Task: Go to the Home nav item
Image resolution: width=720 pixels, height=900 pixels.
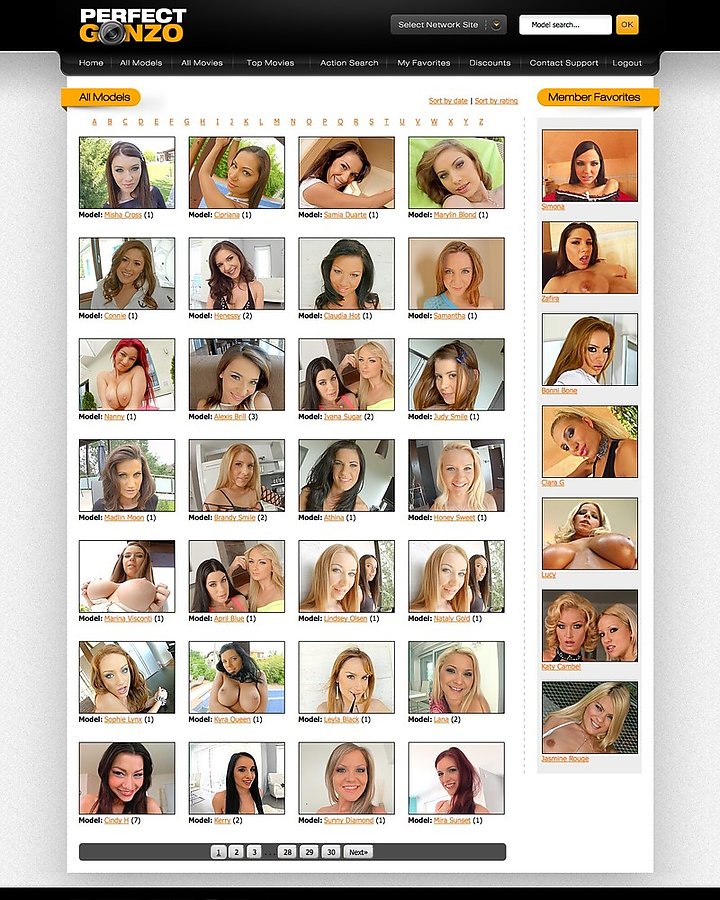Action: 91,63
